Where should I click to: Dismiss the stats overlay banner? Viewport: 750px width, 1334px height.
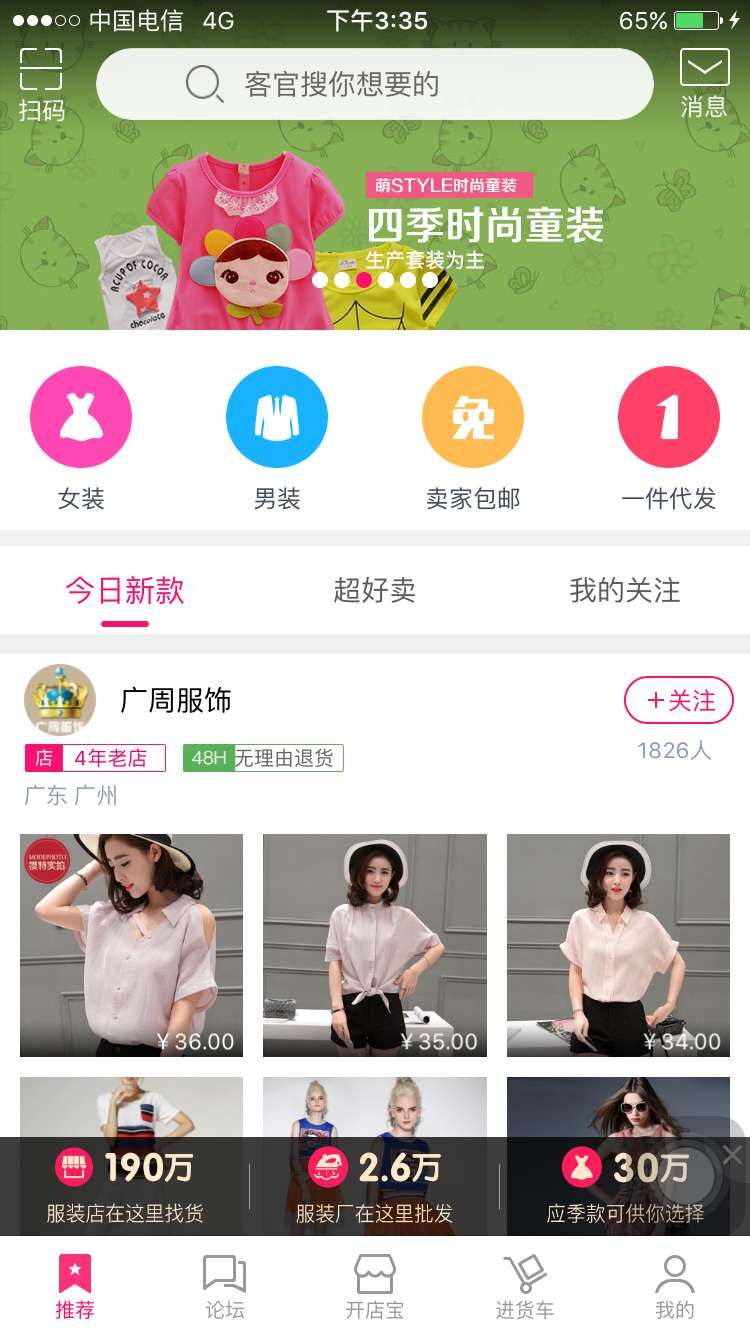click(x=732, y=1156)
